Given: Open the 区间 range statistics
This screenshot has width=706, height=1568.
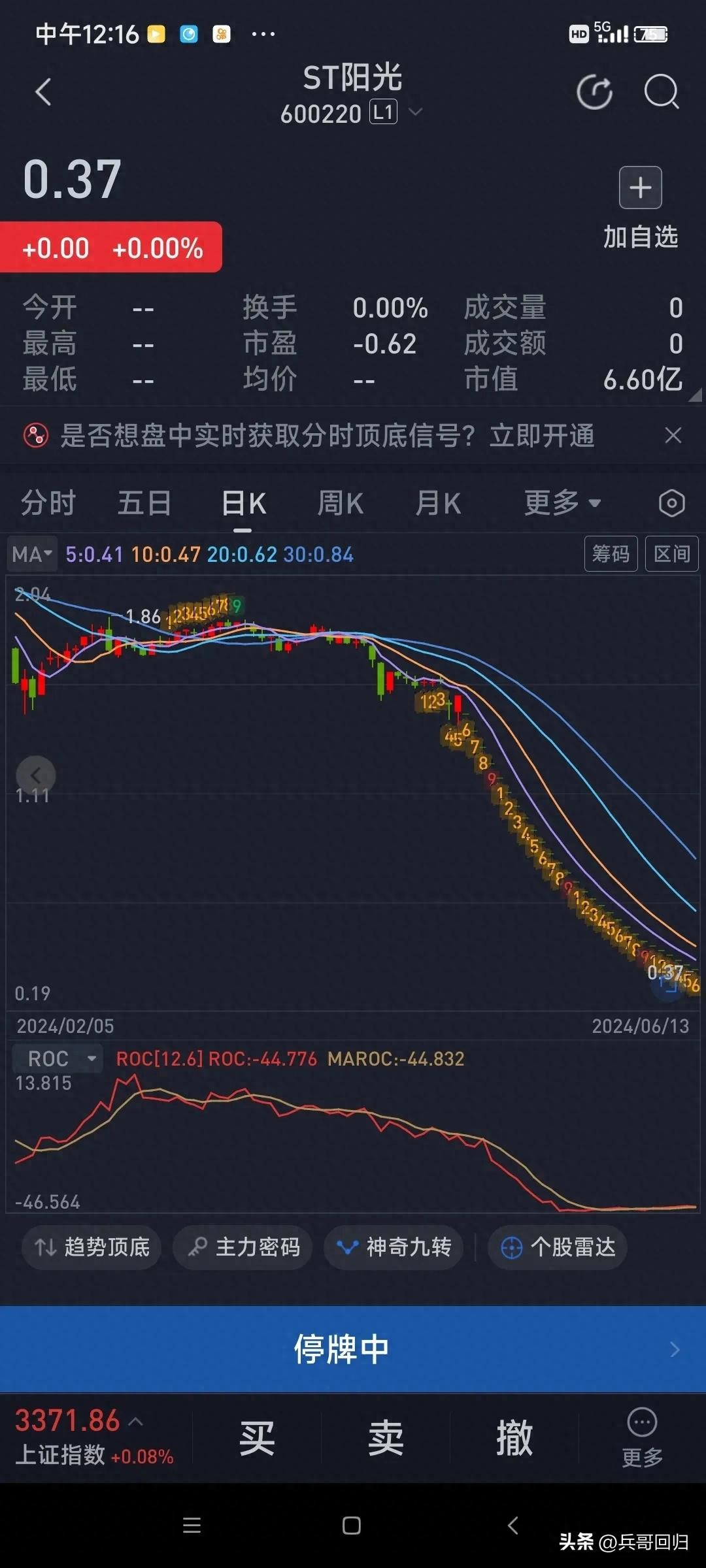Looking at the screenshot, I should click(672, 554).
